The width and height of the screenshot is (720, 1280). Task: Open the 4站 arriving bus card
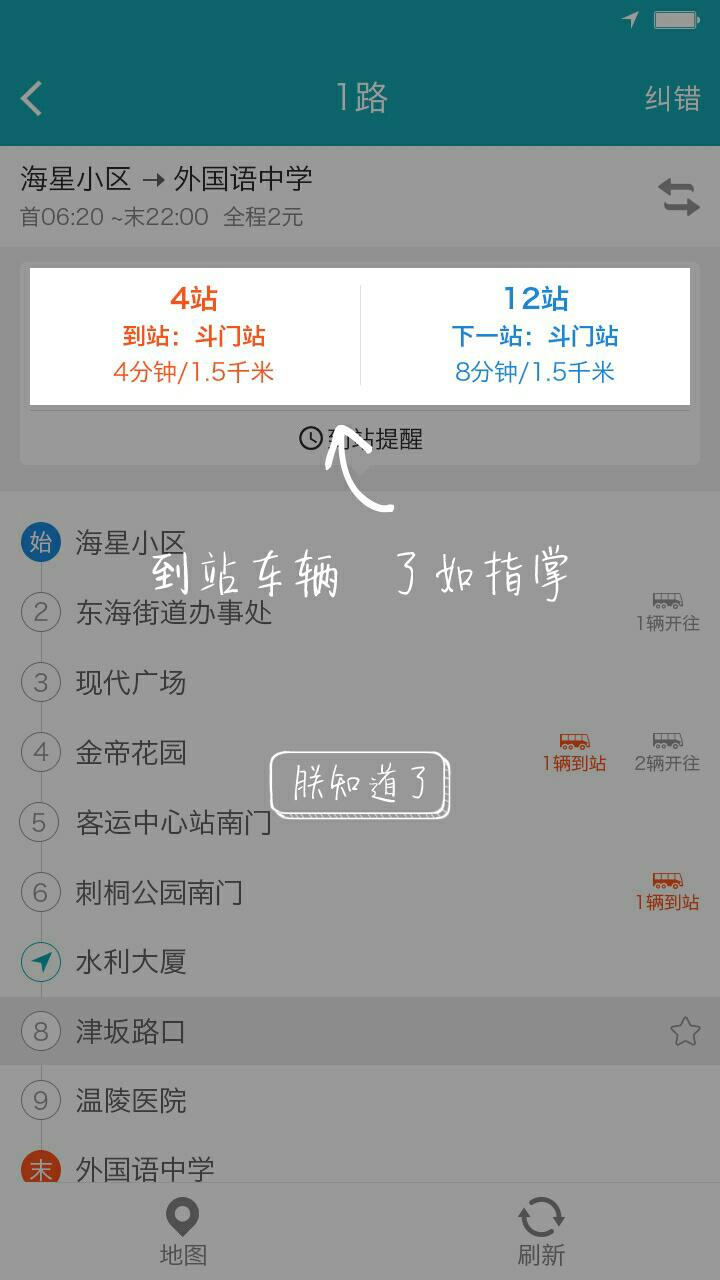tap(194, 336)
